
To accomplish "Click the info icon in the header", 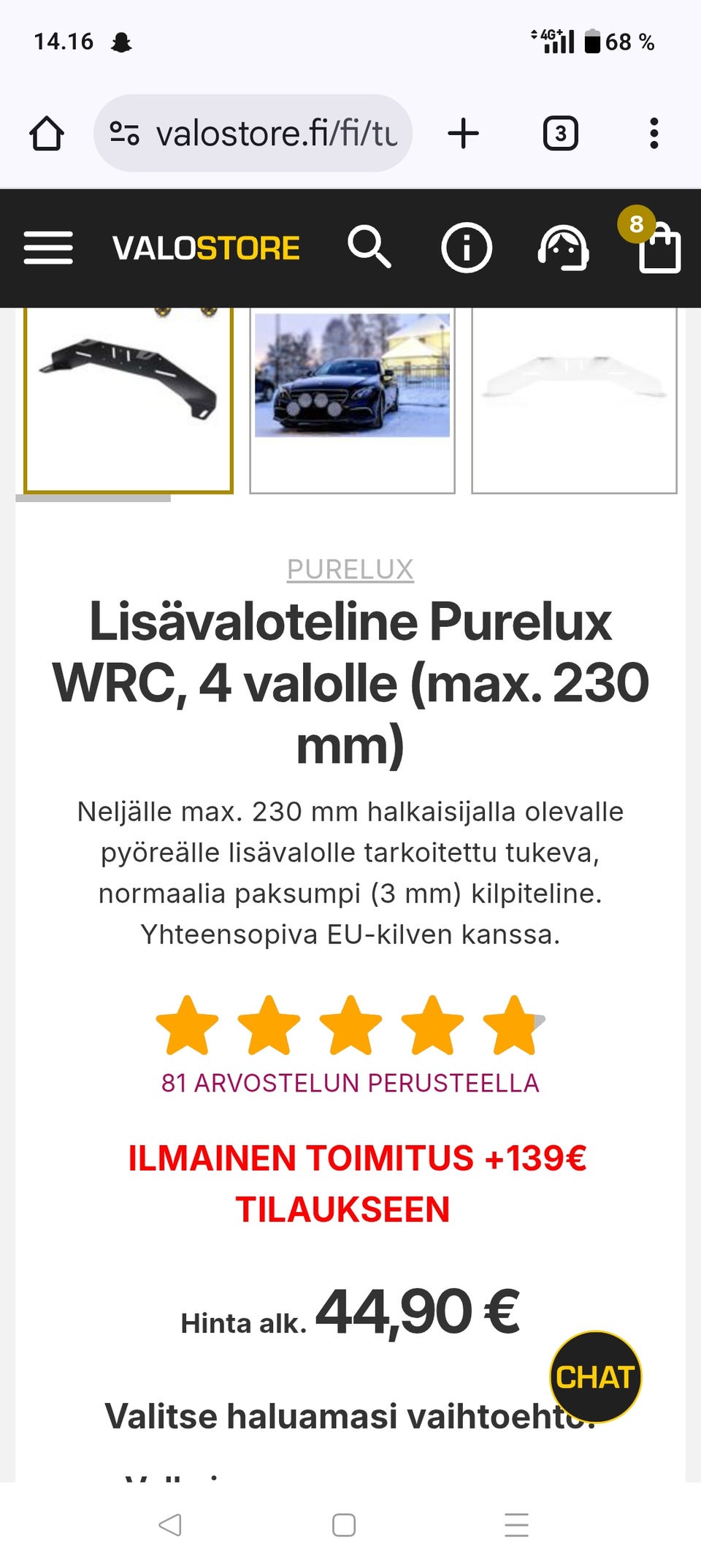I will (x=466, y=248).
